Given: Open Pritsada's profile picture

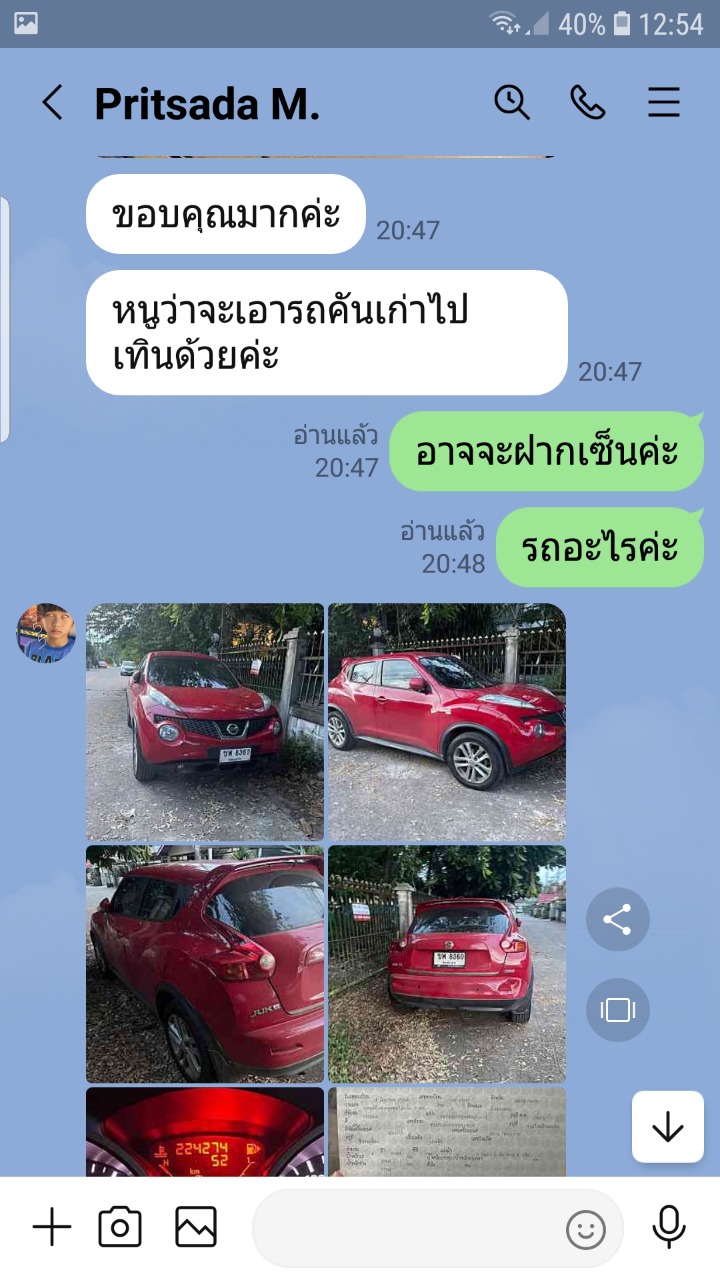Looking at the screenshot, I should pos(46,633).
